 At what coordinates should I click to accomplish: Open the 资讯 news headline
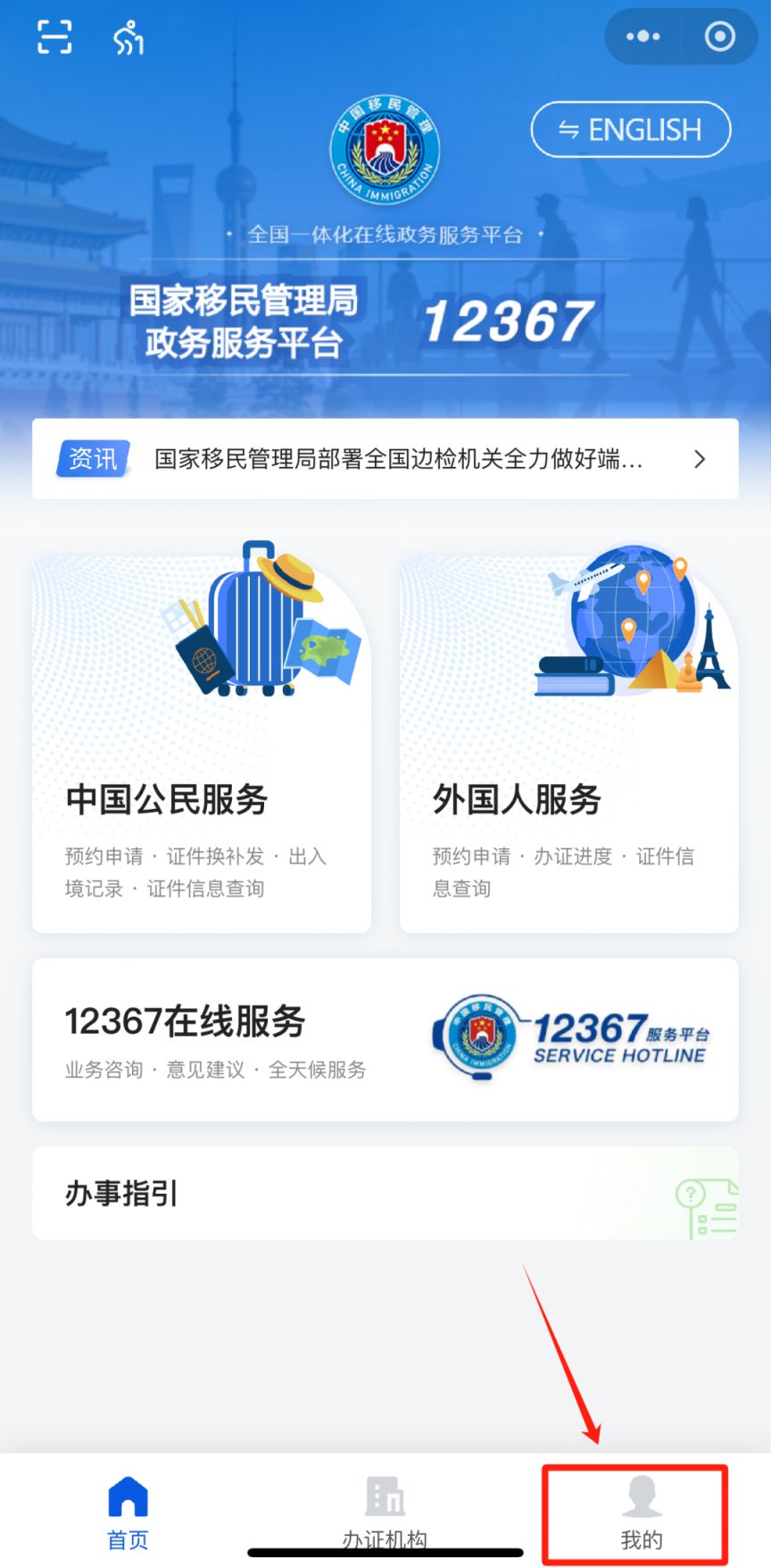[385, 459]
